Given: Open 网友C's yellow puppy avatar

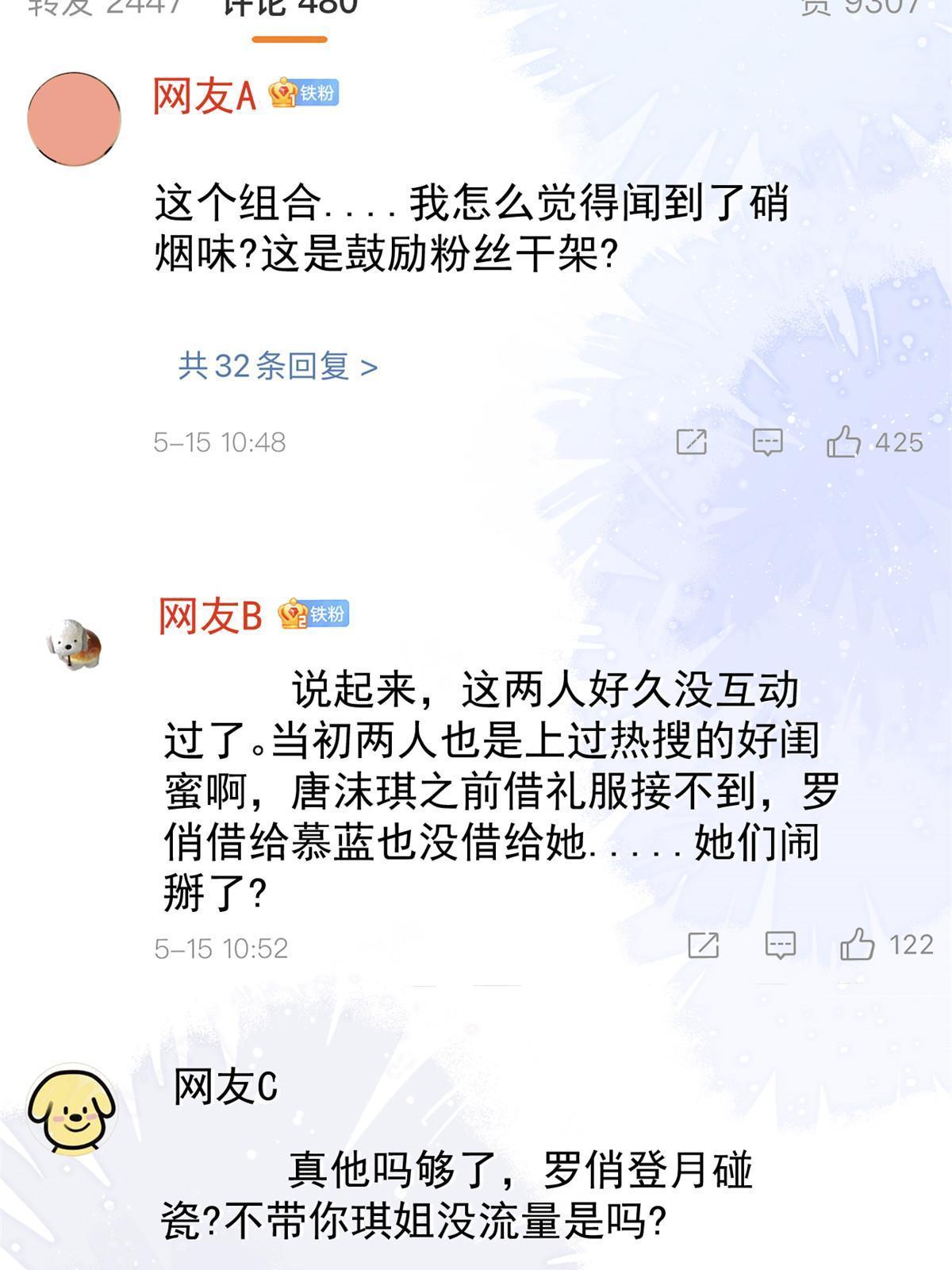Looking at the screenshot, I should pos(72,1110).
